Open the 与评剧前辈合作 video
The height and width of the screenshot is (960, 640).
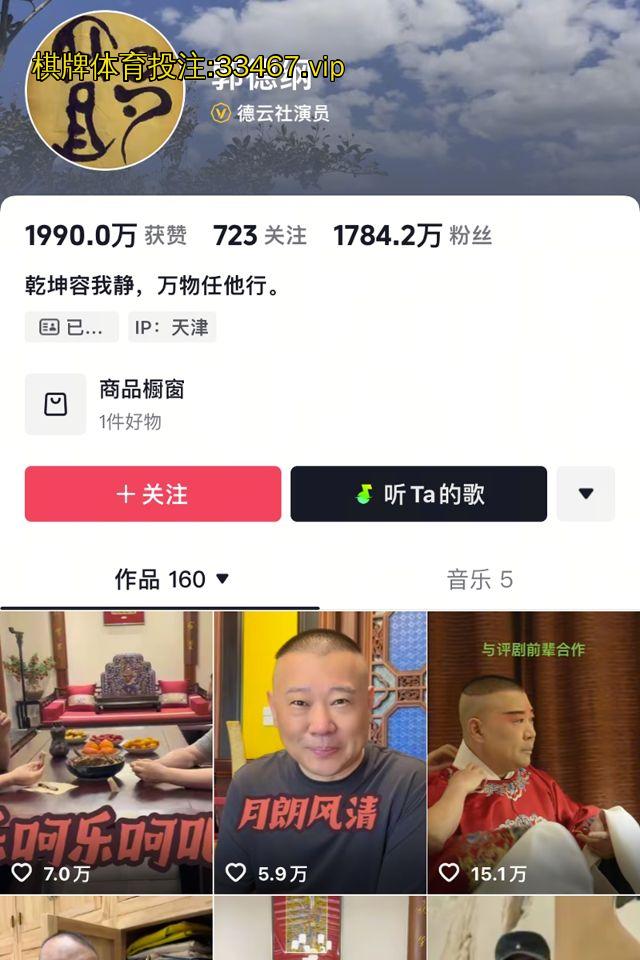click(x=533, y=752)
